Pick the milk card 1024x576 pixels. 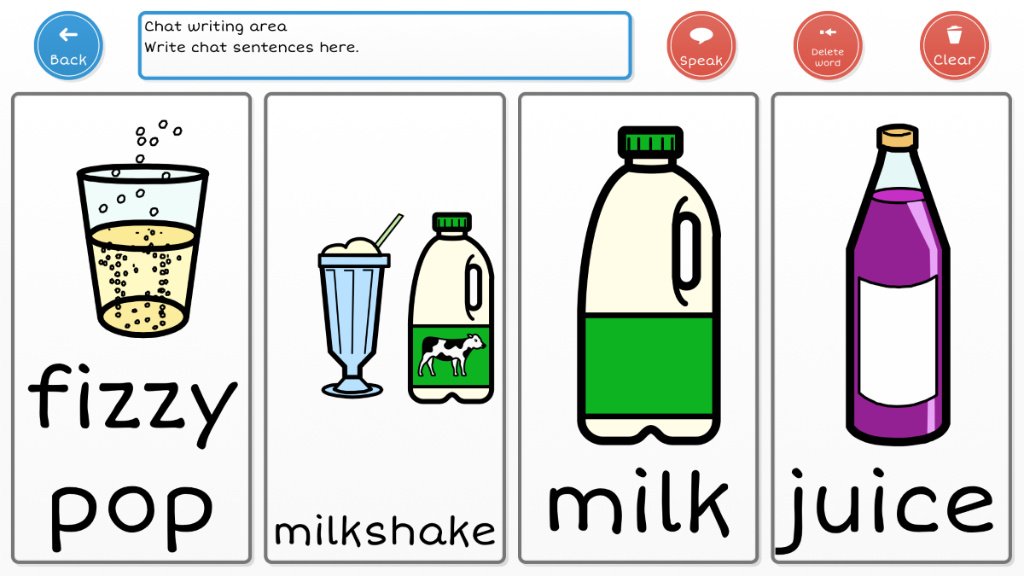point(638,328)
